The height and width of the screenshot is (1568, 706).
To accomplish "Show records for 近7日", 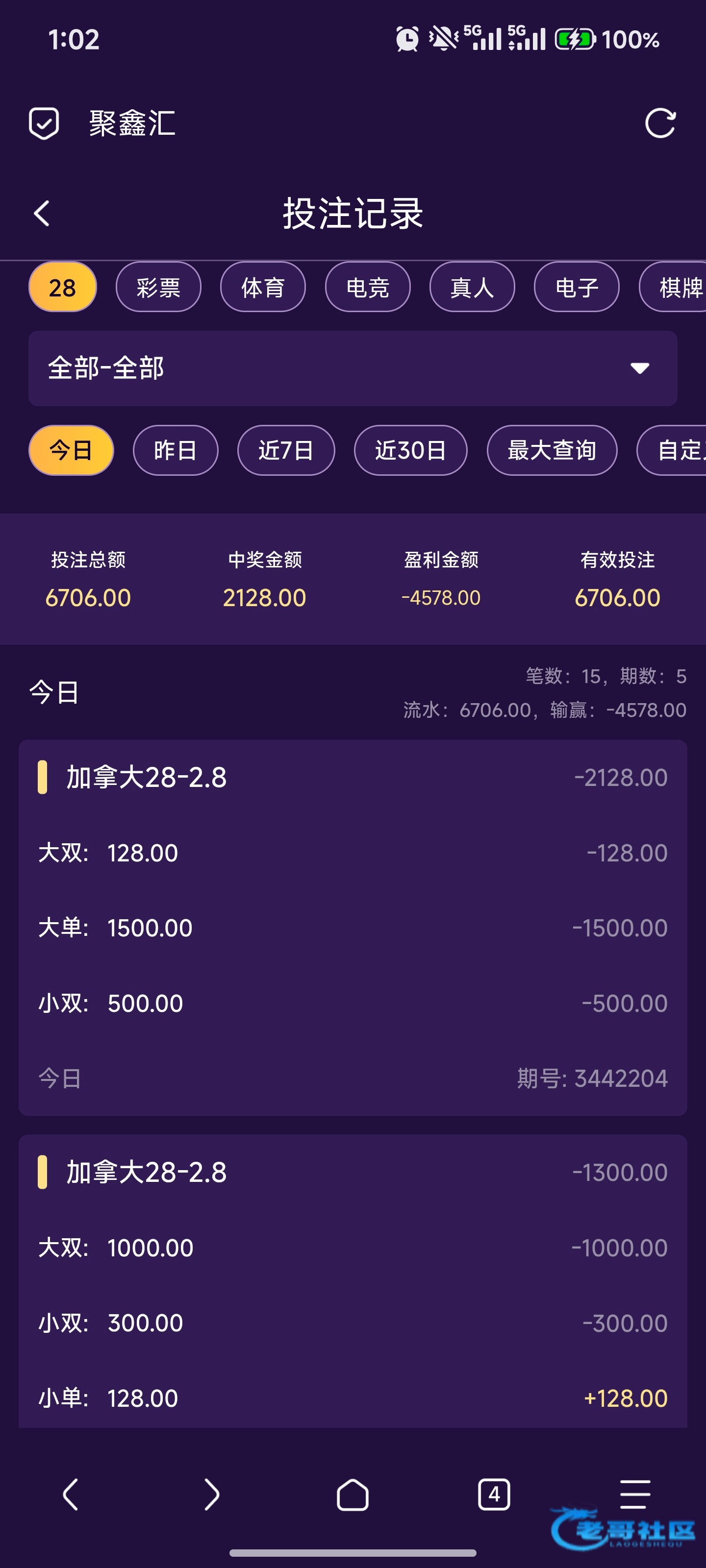I will point(286,450).
